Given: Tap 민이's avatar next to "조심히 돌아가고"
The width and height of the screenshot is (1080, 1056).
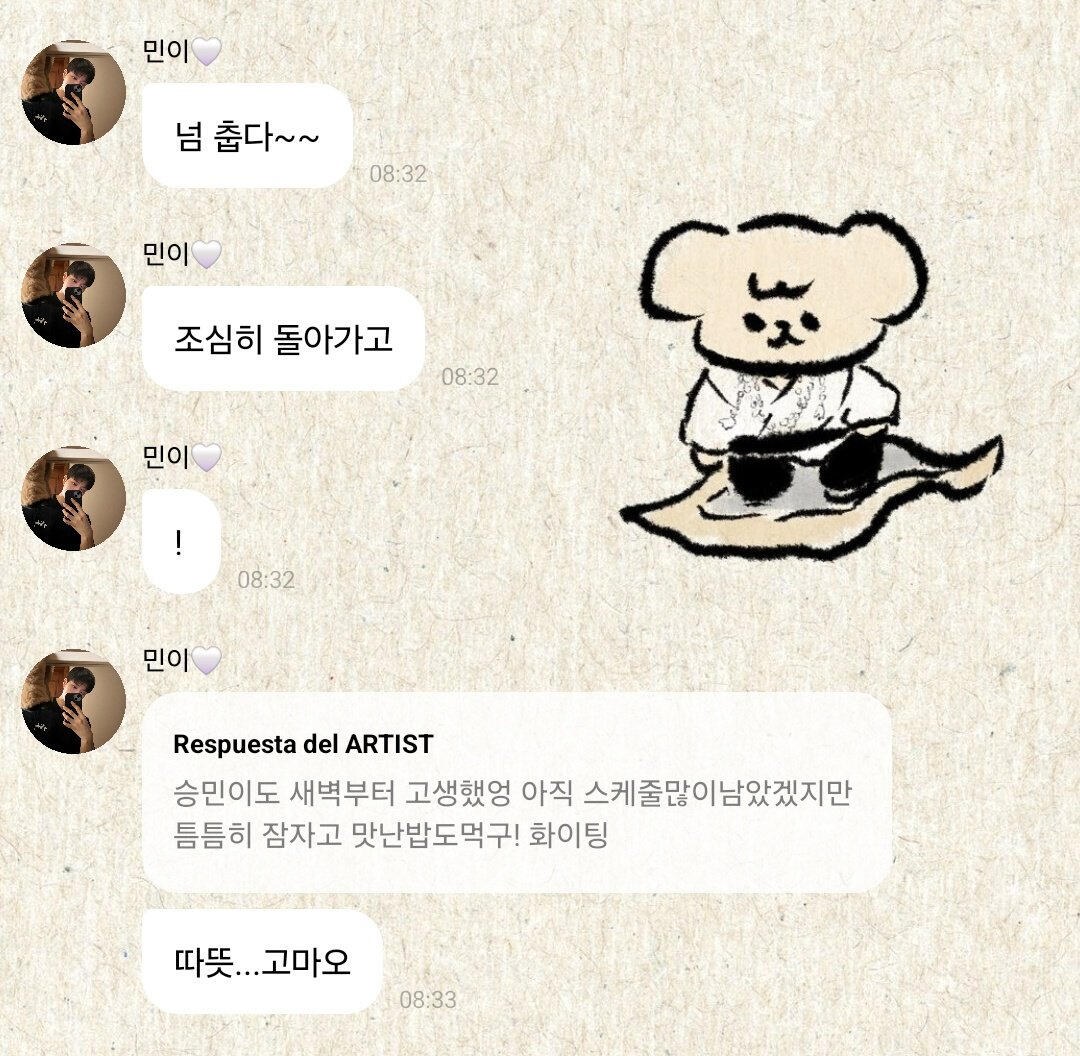Looking at the screenshot, I should tap(73, 296).
